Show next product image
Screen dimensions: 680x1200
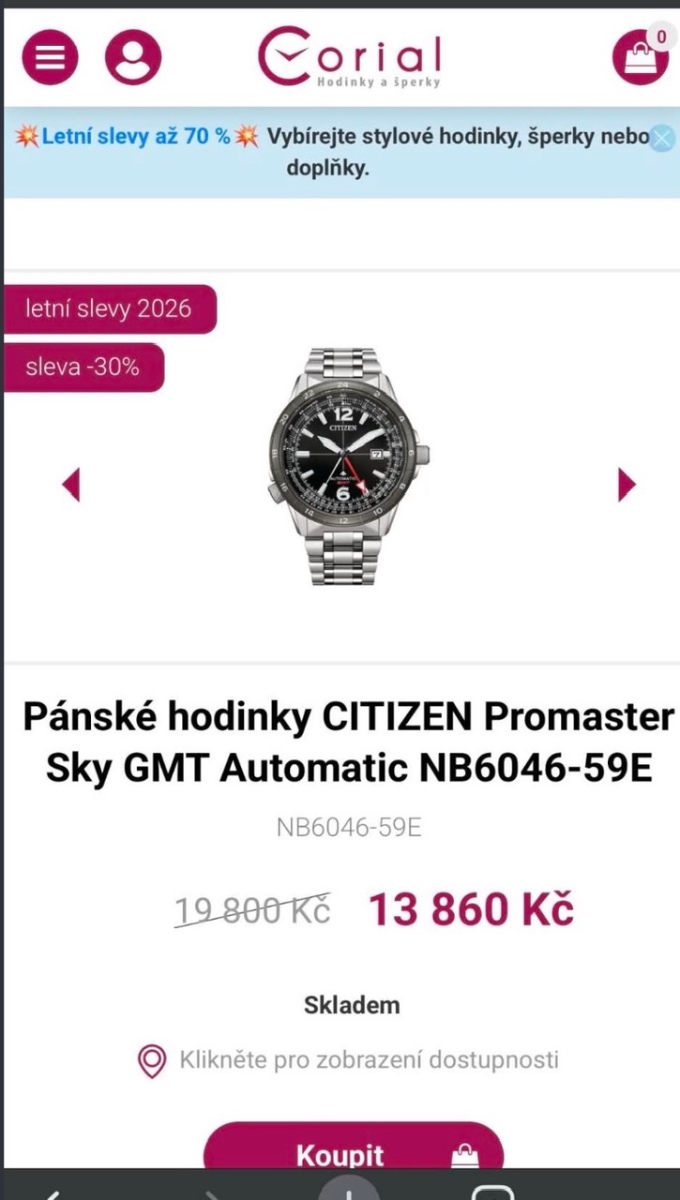click(x=627, y=485)
